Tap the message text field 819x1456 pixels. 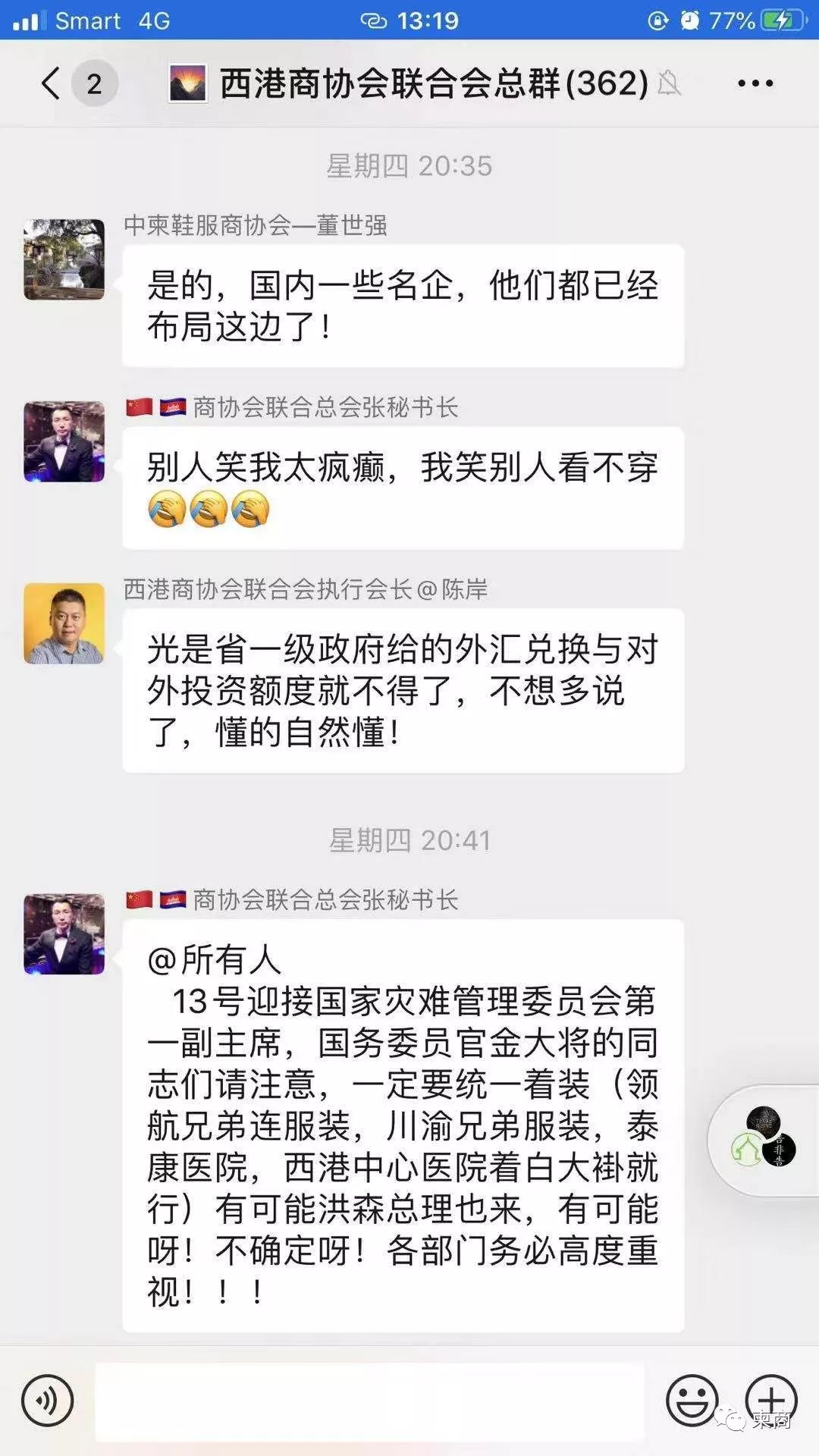[x=369, y=1401]
